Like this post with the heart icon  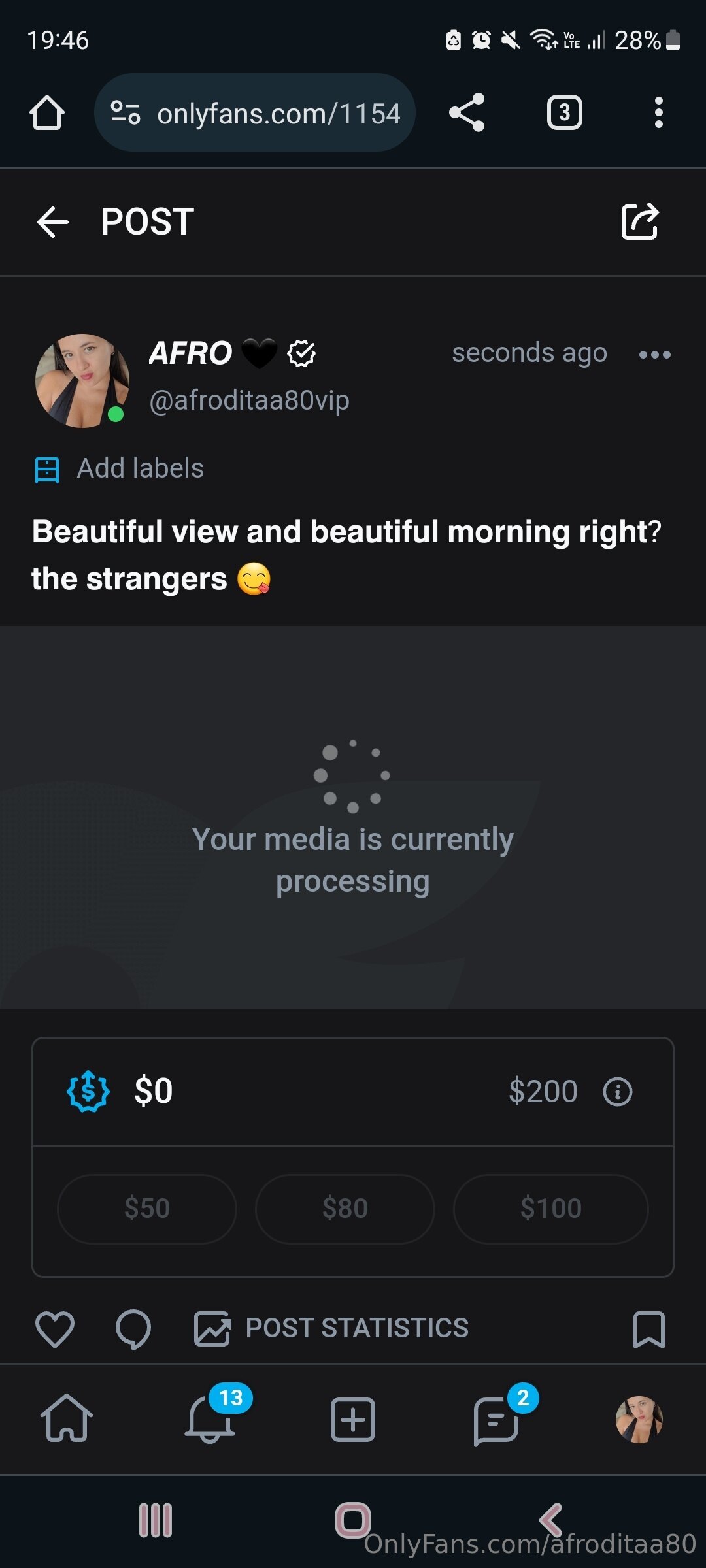54,1329
